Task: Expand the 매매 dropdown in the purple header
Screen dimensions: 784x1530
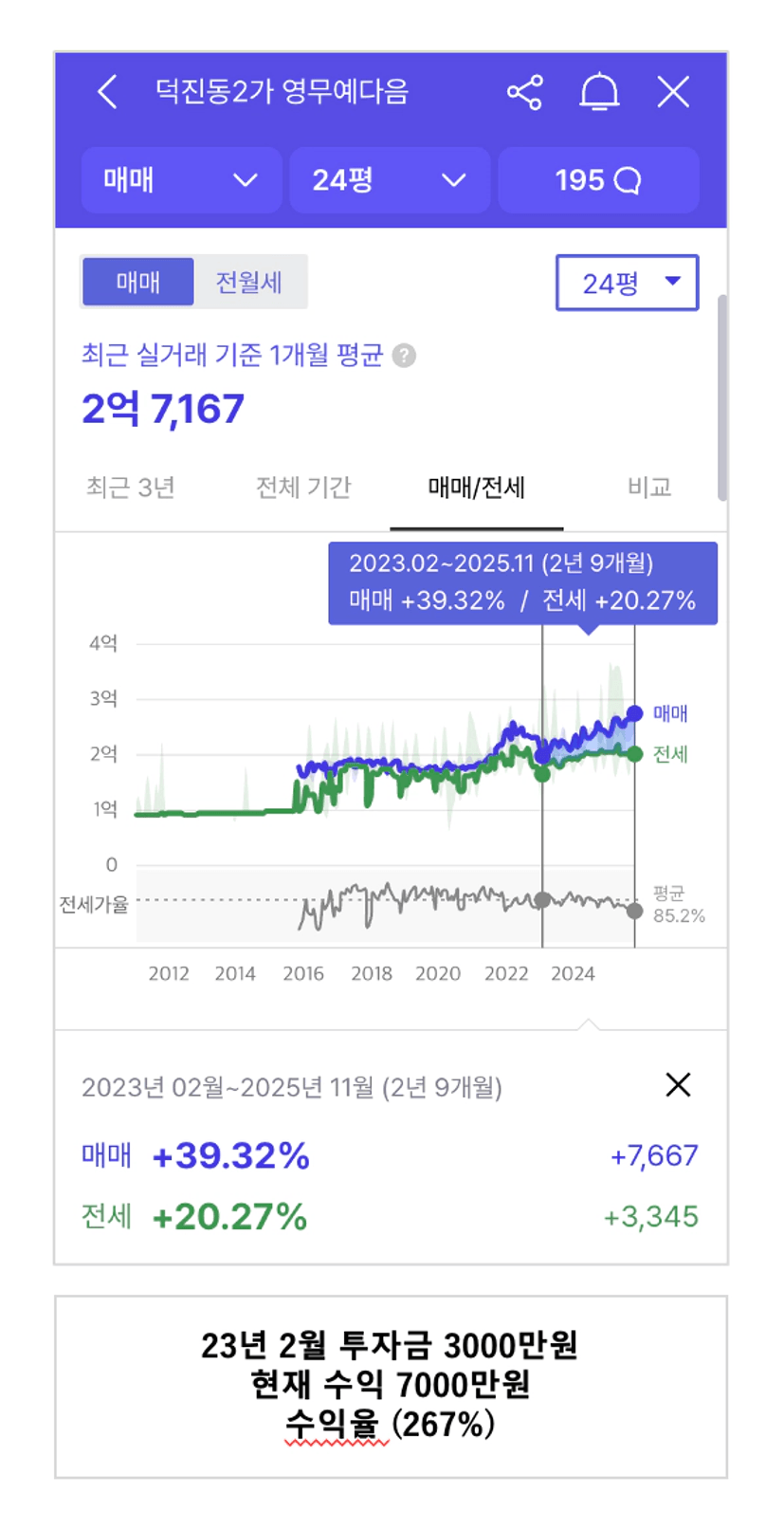Action: point(181,180)
